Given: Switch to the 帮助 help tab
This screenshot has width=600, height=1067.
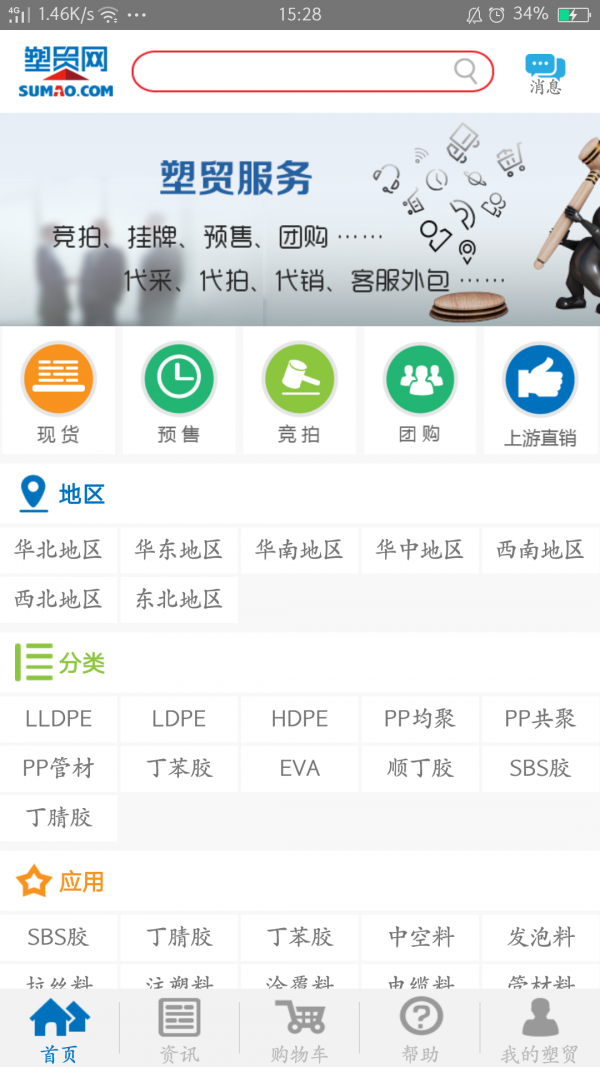Looking at the screenshot, I should point(420,1030).
